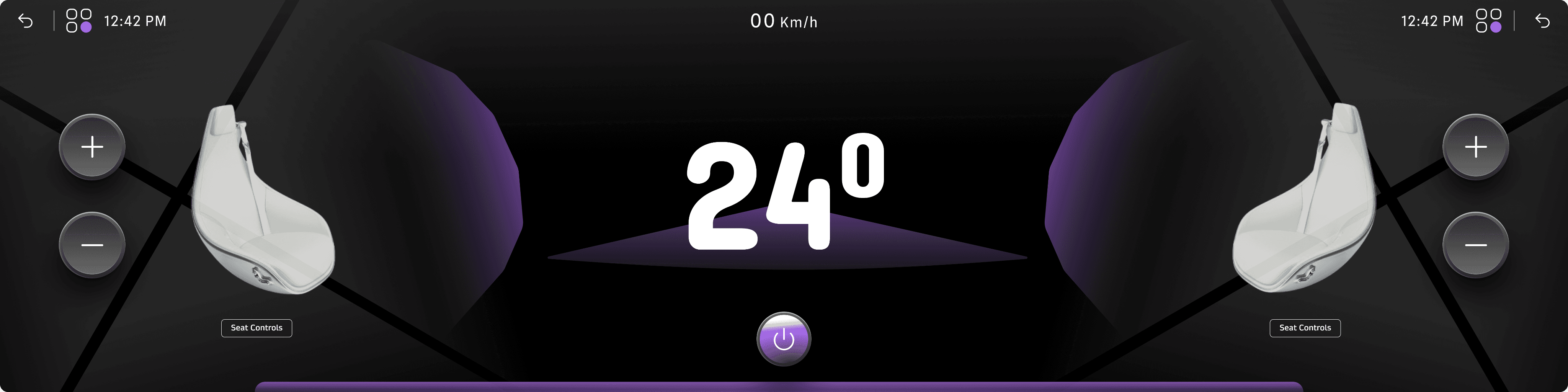Open the left apps grid menu
The width and height of the screenshot is (1568, 392).
[x=78, y=21]
